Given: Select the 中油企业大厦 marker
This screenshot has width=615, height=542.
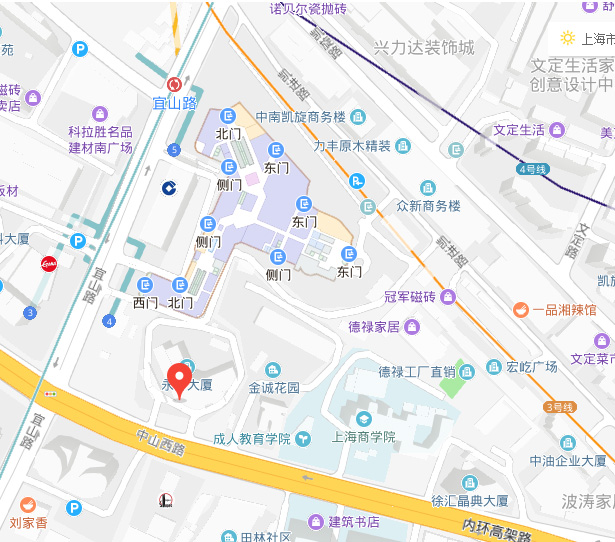Looking at the screenshot, I should [x=567, y=442].
